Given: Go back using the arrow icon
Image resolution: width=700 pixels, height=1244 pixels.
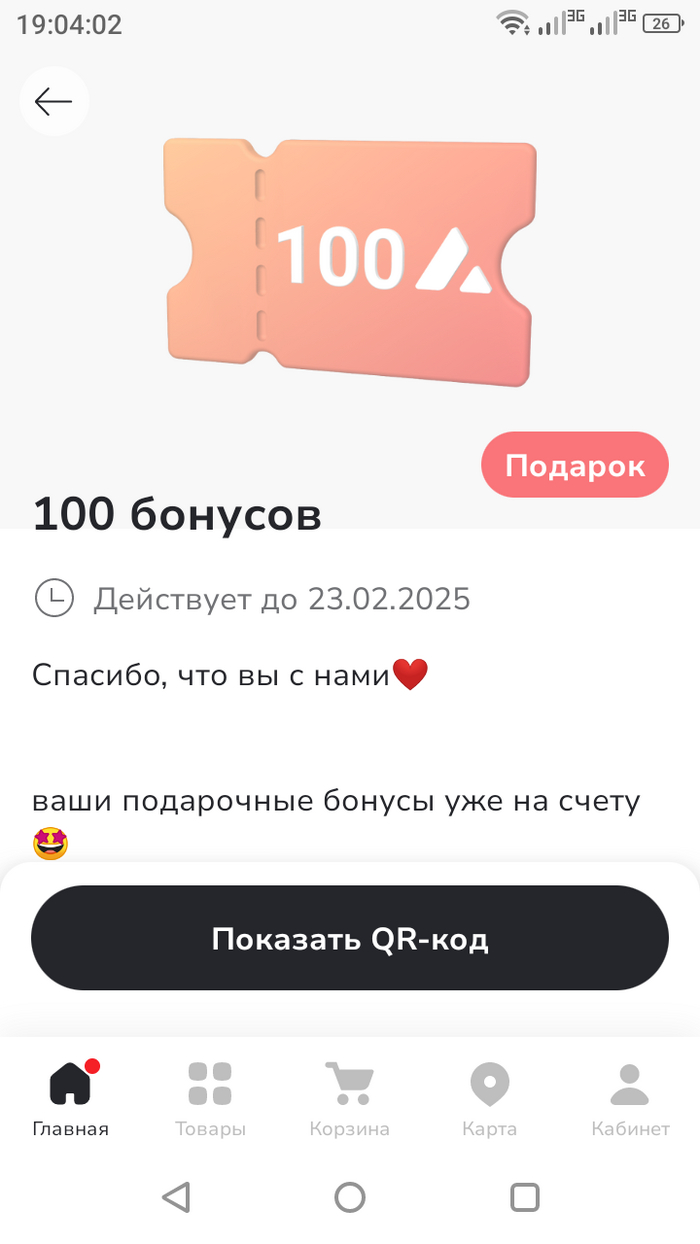Looking at the screenshot, I should pos(54,101).
